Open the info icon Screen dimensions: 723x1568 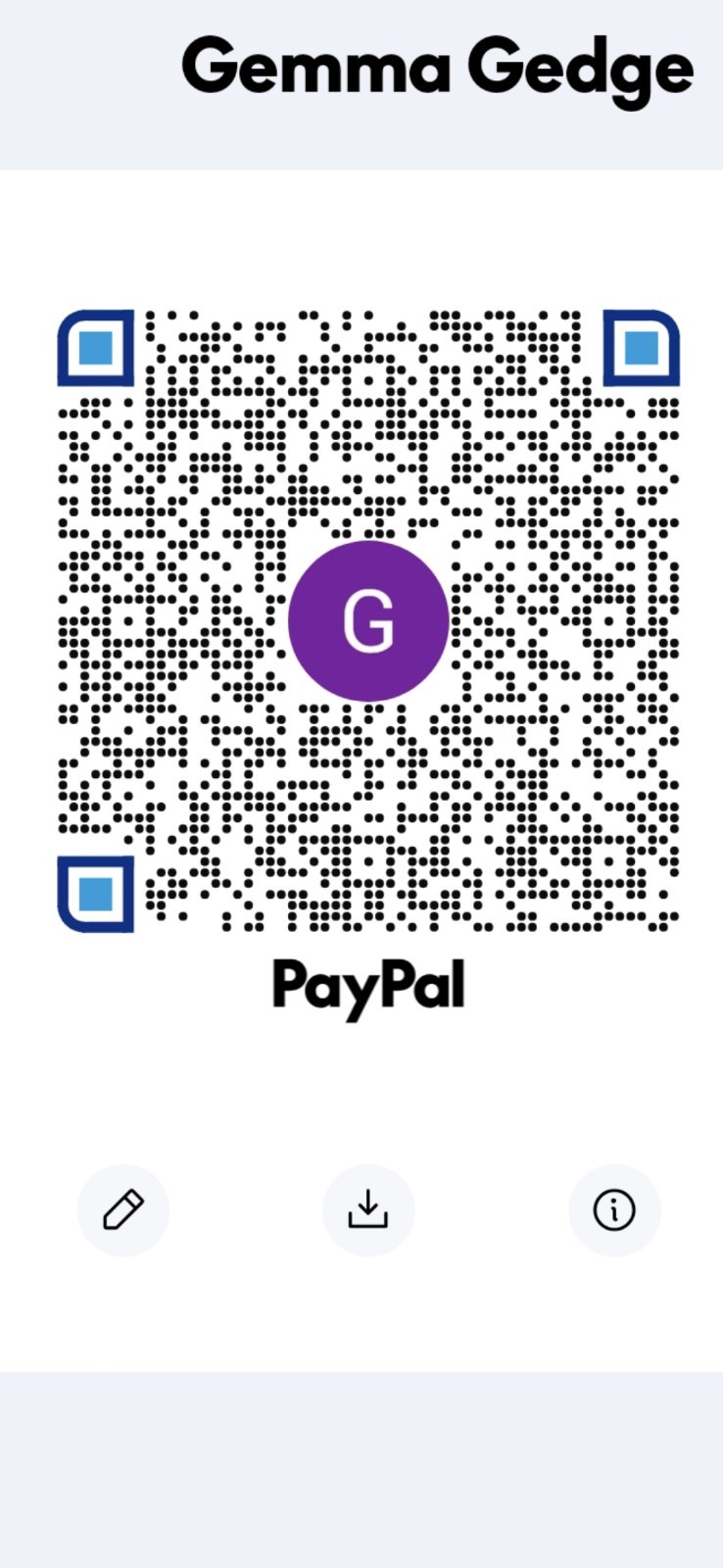[614, 1210]
